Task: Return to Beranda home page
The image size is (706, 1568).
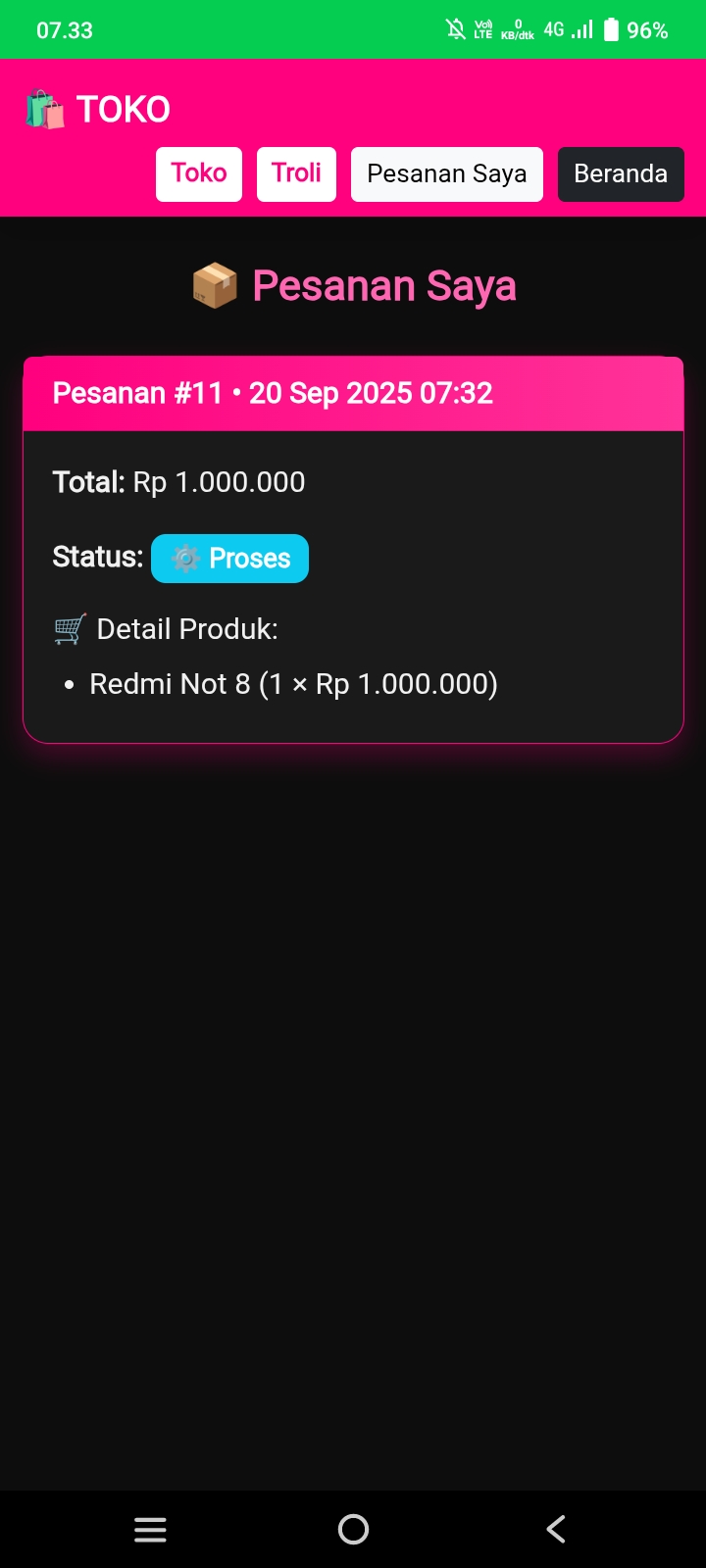Action: (620, 173)
